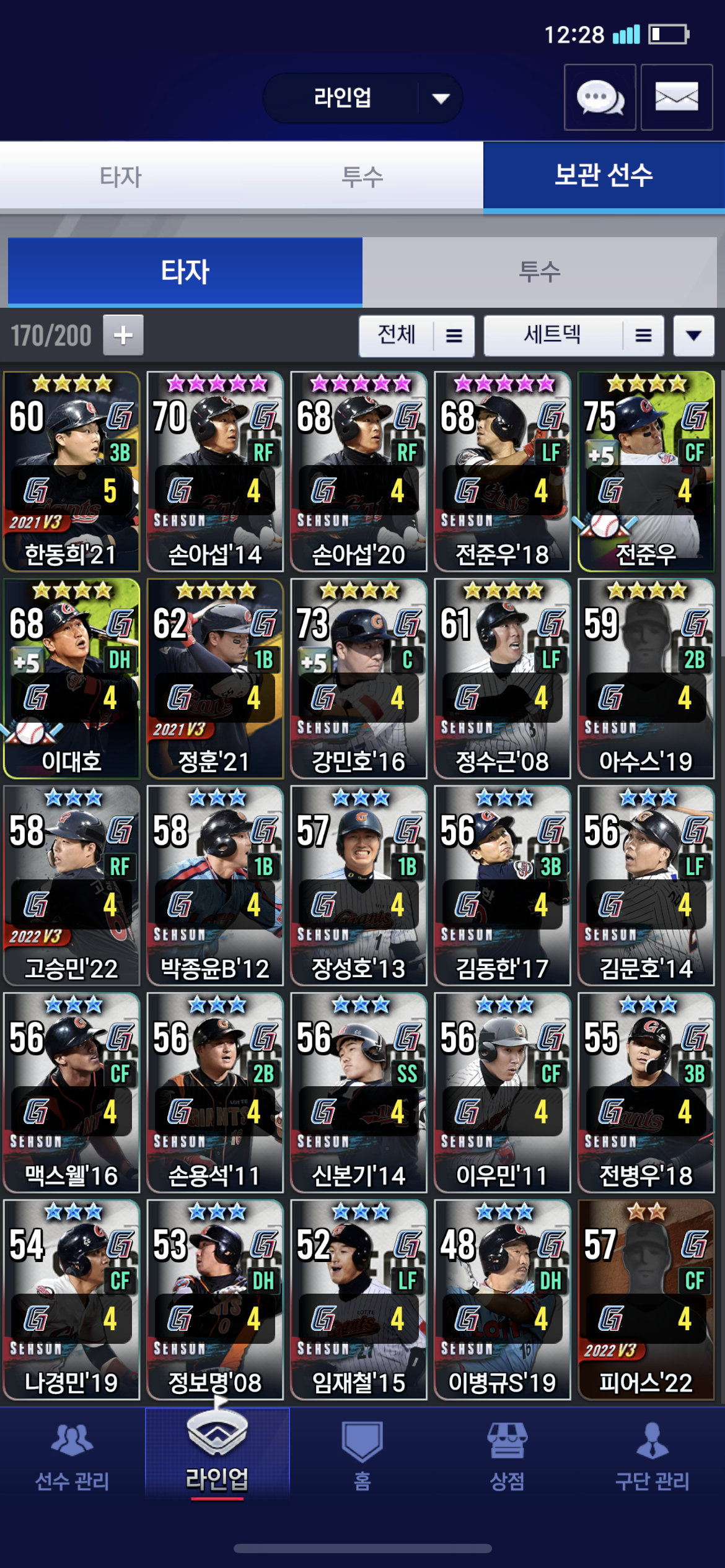This screenshot has width=725, height=1568.
Task: Go to 홈 in bottom navigation
Action: coord(362,1456)
